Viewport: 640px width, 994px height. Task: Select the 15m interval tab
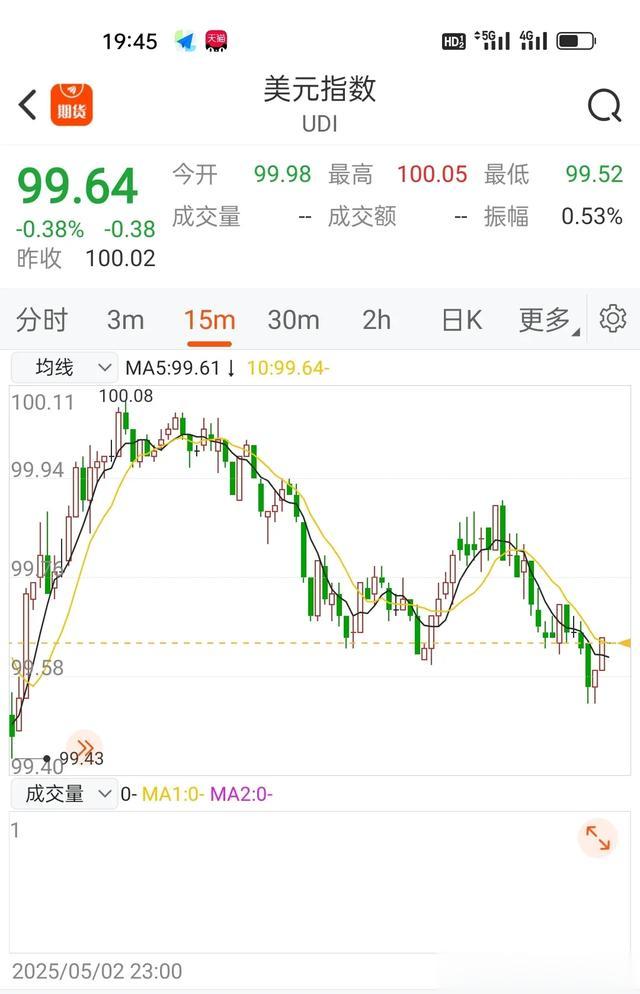[x=209, y=320]
